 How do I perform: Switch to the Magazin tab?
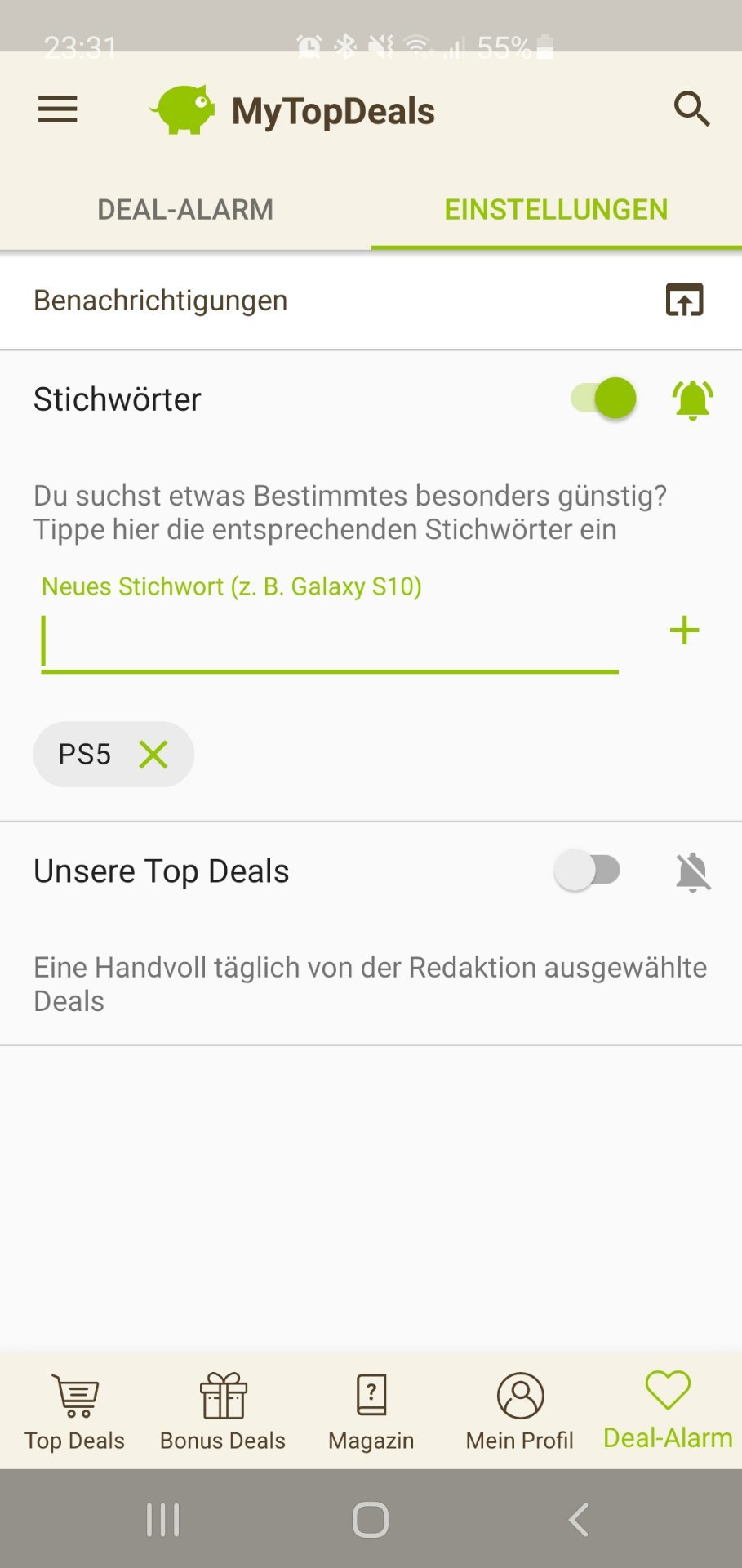tap(371, 1410)
